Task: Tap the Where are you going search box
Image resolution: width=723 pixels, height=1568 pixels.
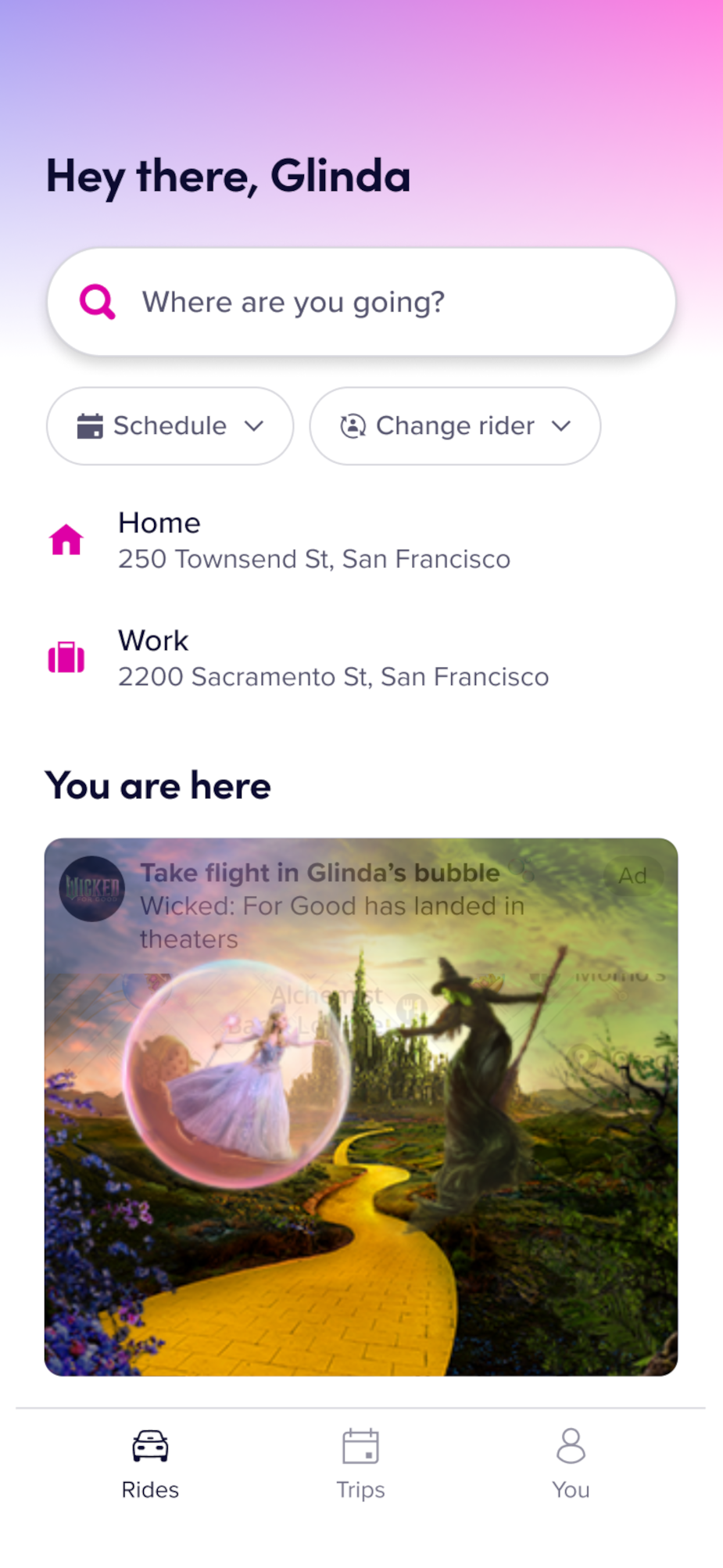Action: 361,302
